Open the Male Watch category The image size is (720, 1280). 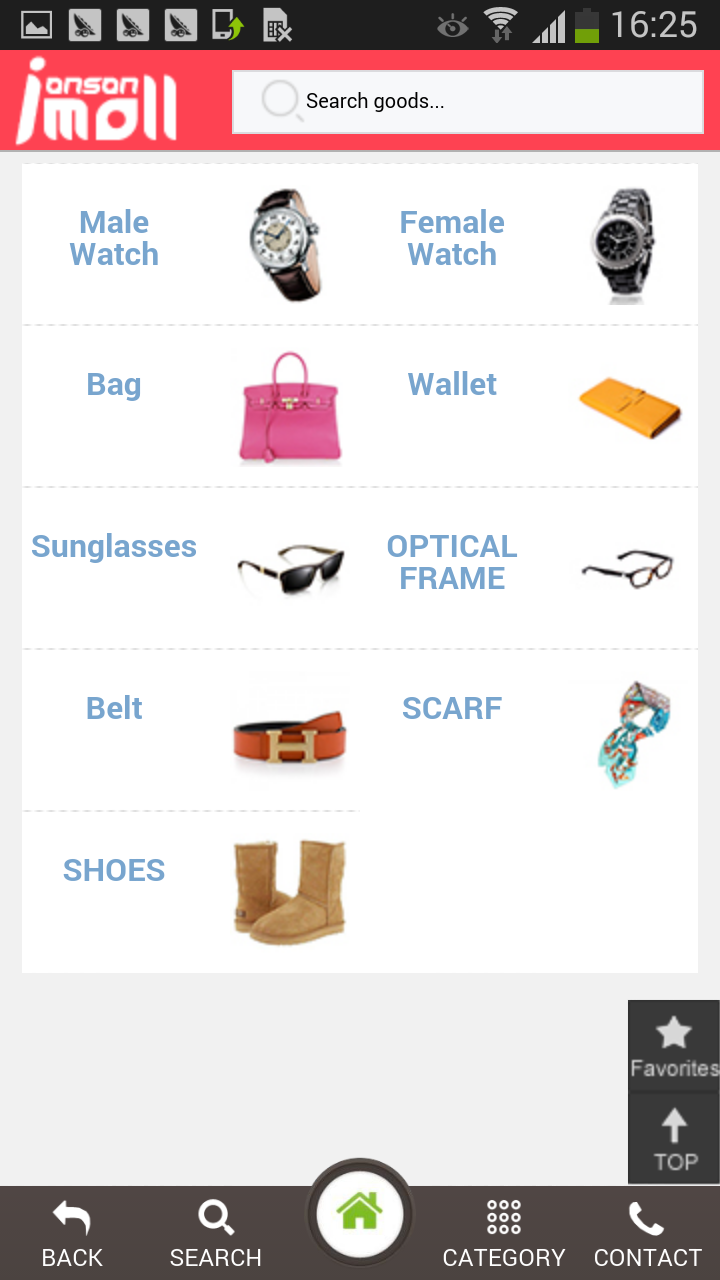(191, 244)
